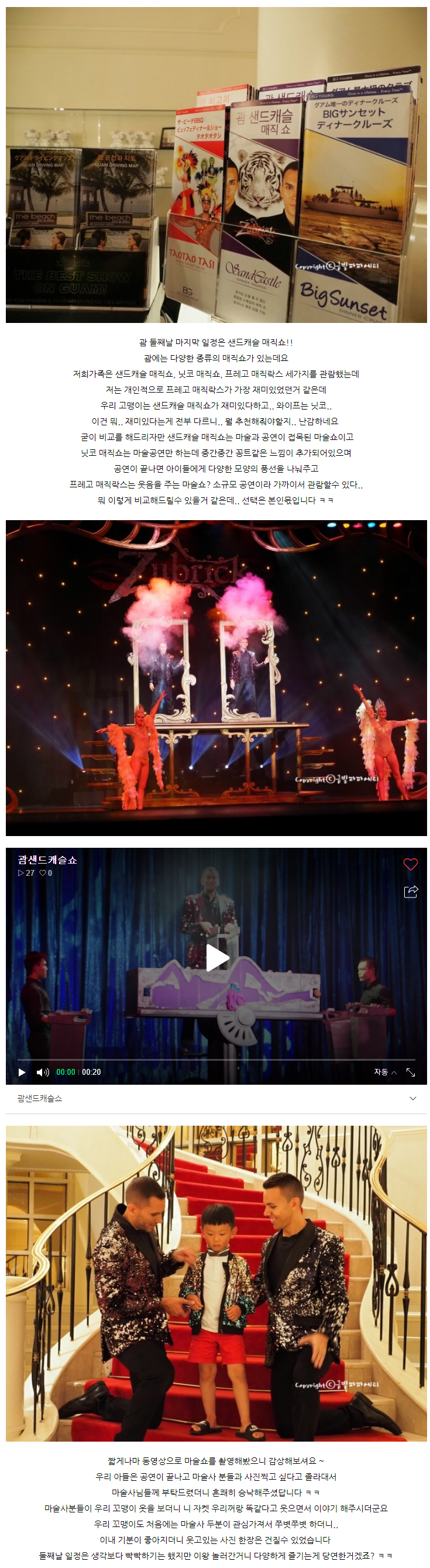Seek on the video progress bar

point(216,1060)
